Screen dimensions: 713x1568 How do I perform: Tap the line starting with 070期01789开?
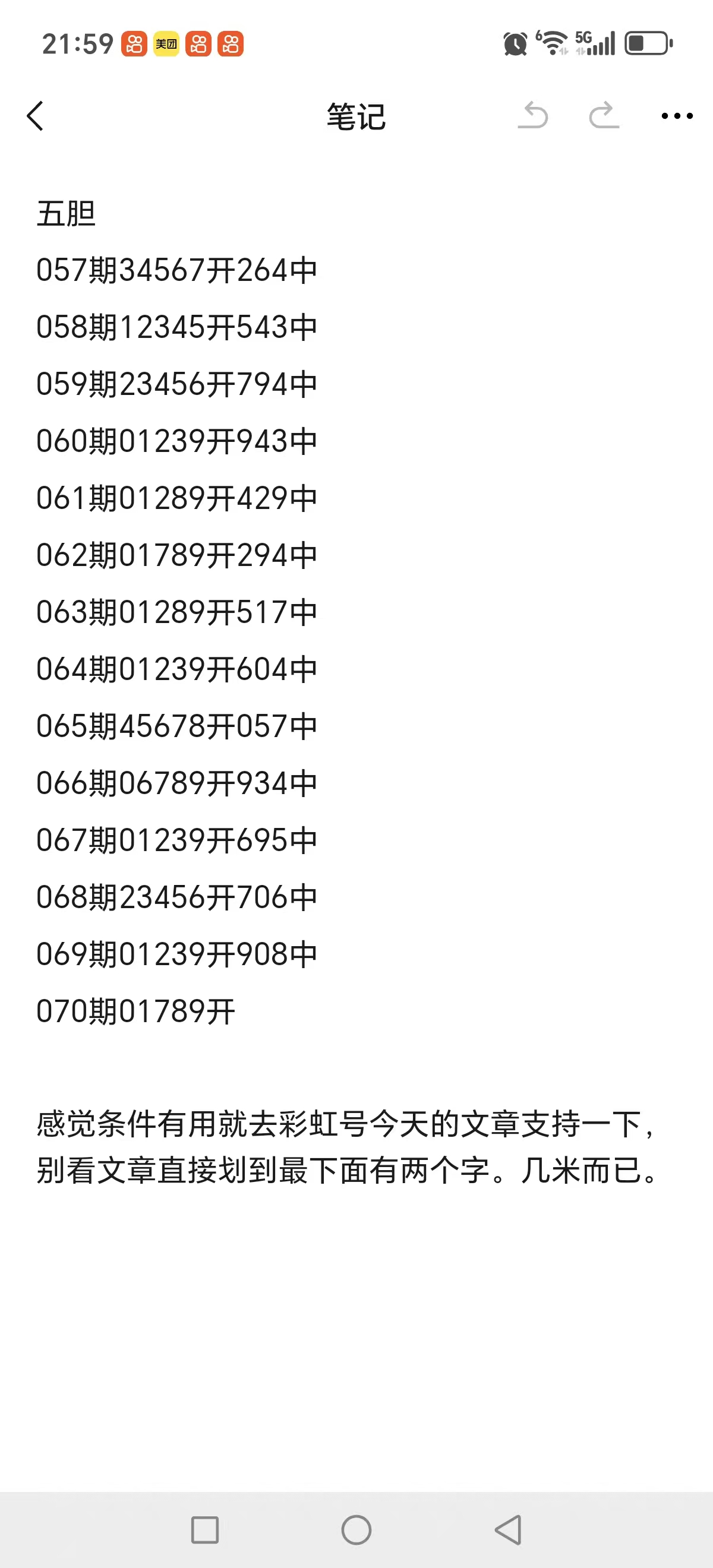point(134,1009)
